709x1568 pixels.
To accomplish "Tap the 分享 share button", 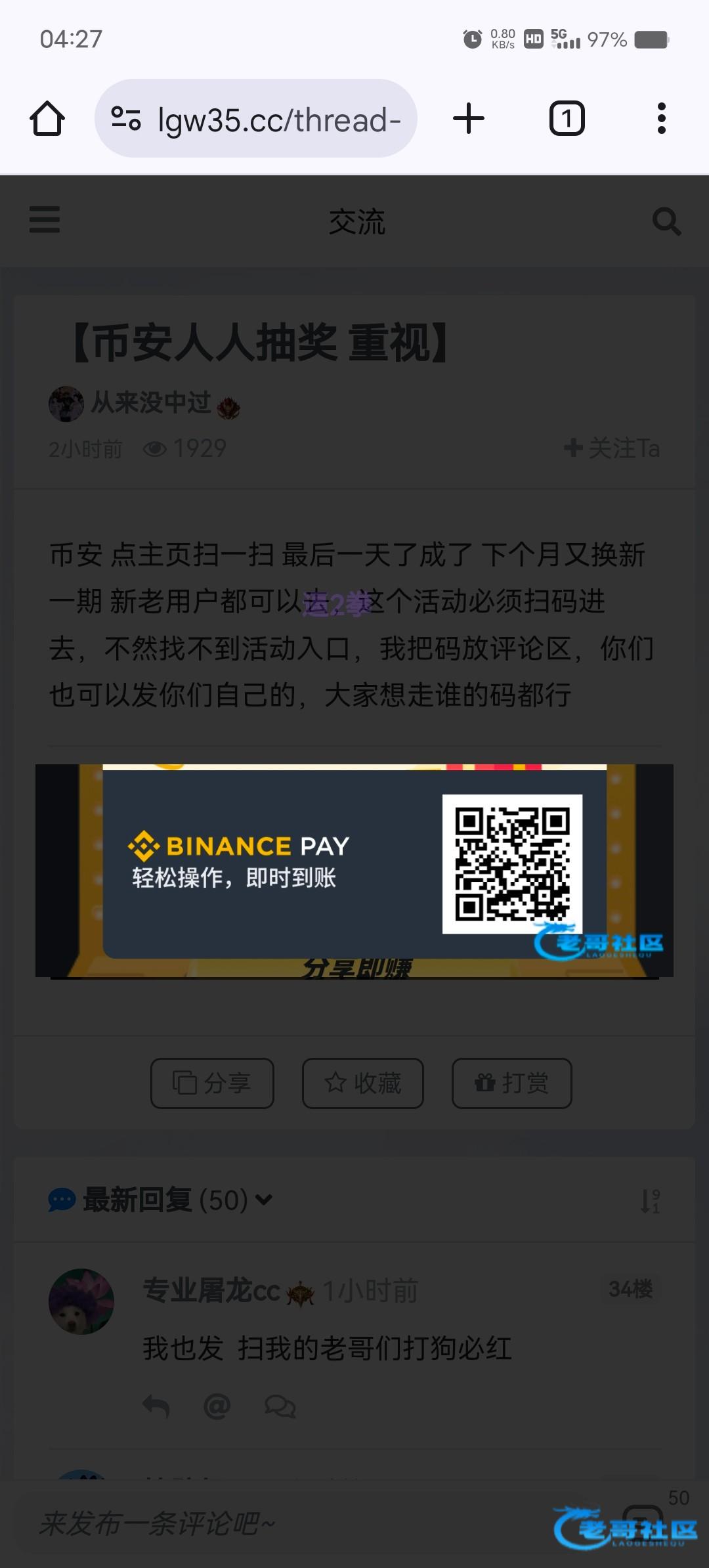I will [x=212, y=1083].
